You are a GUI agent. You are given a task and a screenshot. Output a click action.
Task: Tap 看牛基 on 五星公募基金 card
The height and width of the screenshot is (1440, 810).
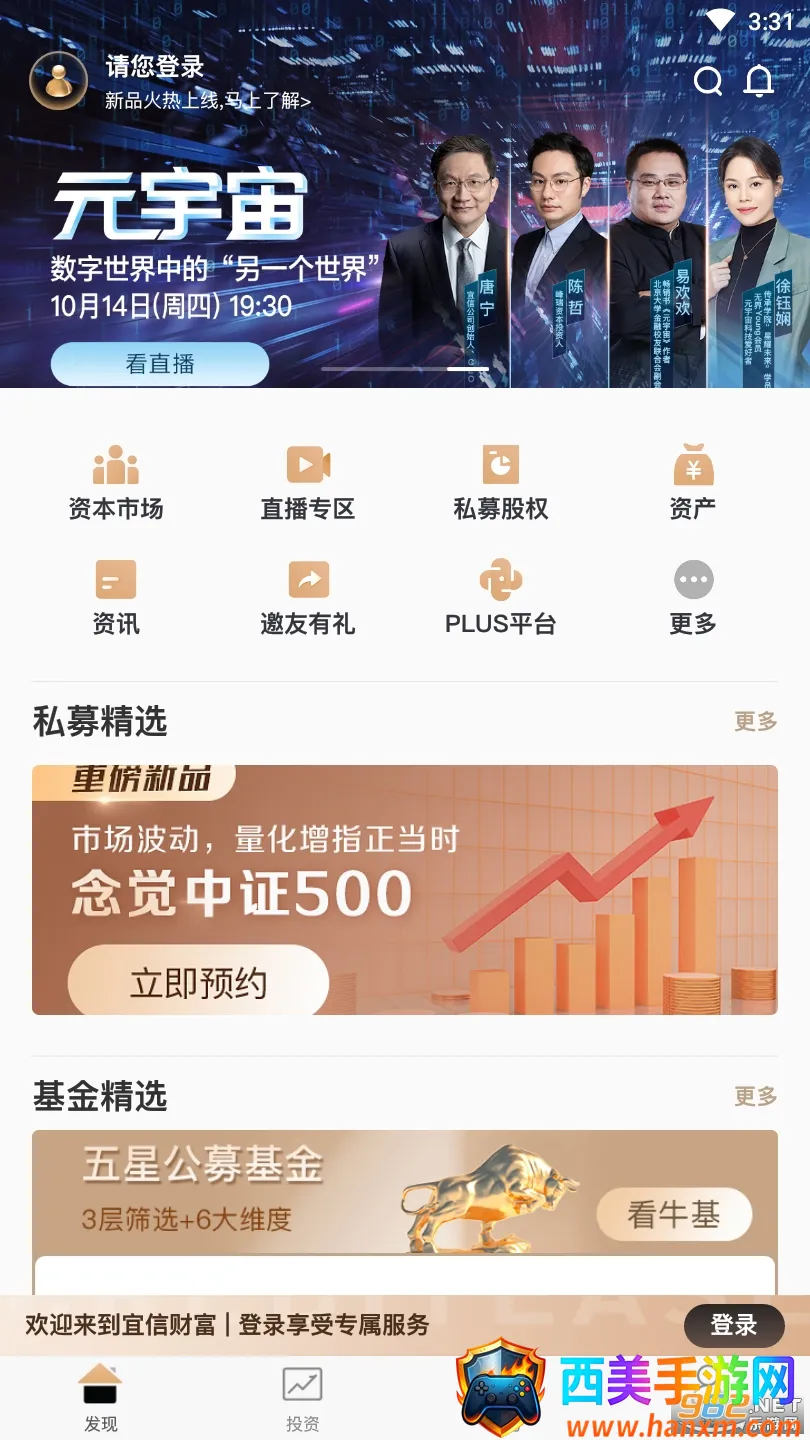pyautogui.click(x=673, y=1215)
